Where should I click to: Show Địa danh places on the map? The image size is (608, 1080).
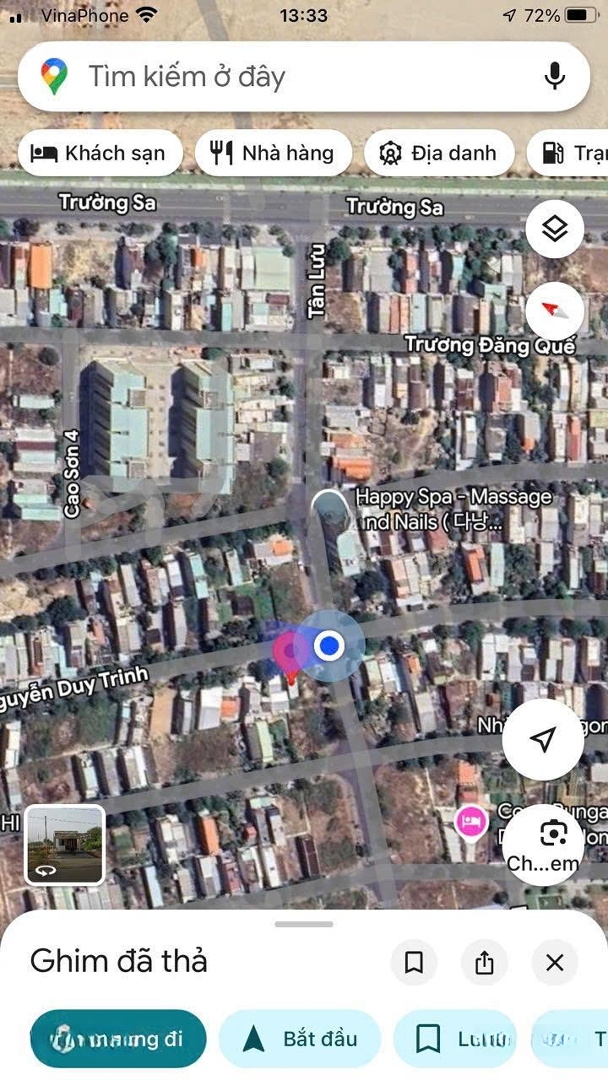point(438,153)
